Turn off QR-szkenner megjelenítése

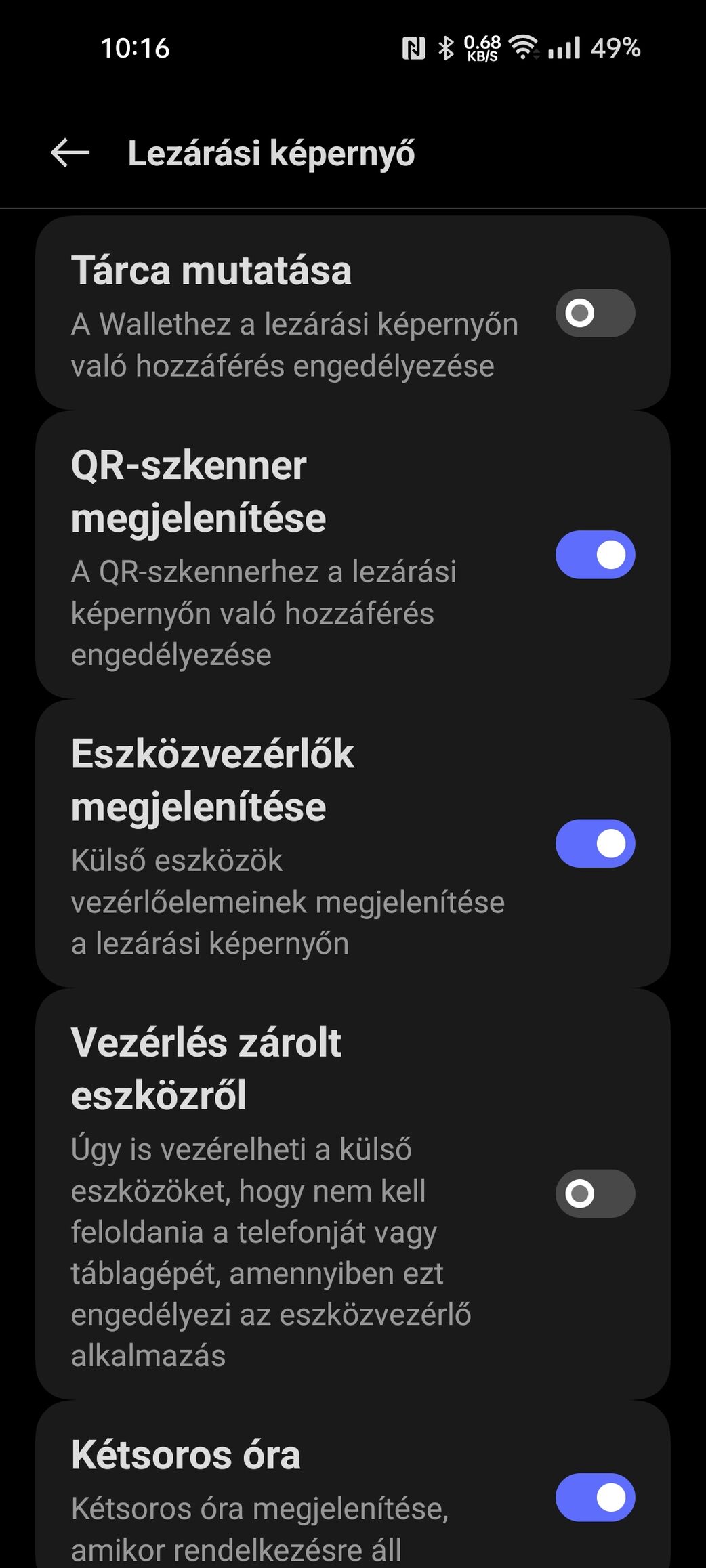(595, 555)
